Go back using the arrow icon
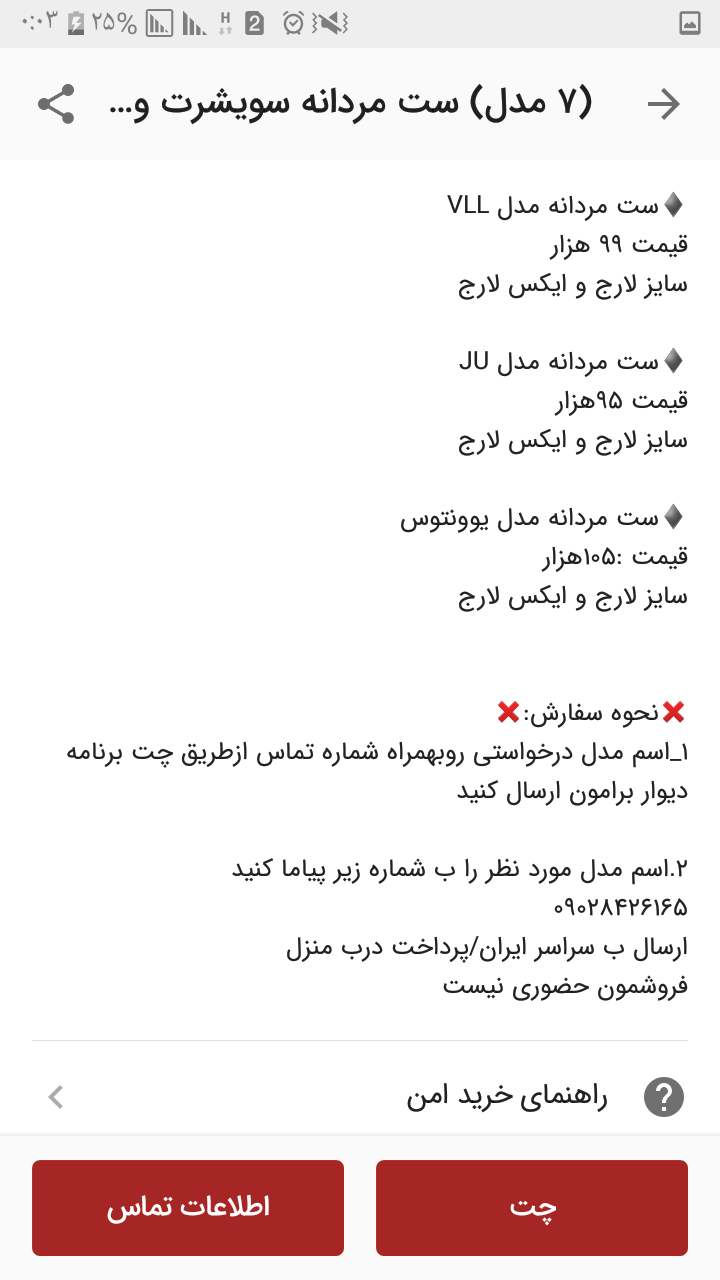The width and height of the screenshot is (720, 1280). pyautogui.click(x=663, y=104)
